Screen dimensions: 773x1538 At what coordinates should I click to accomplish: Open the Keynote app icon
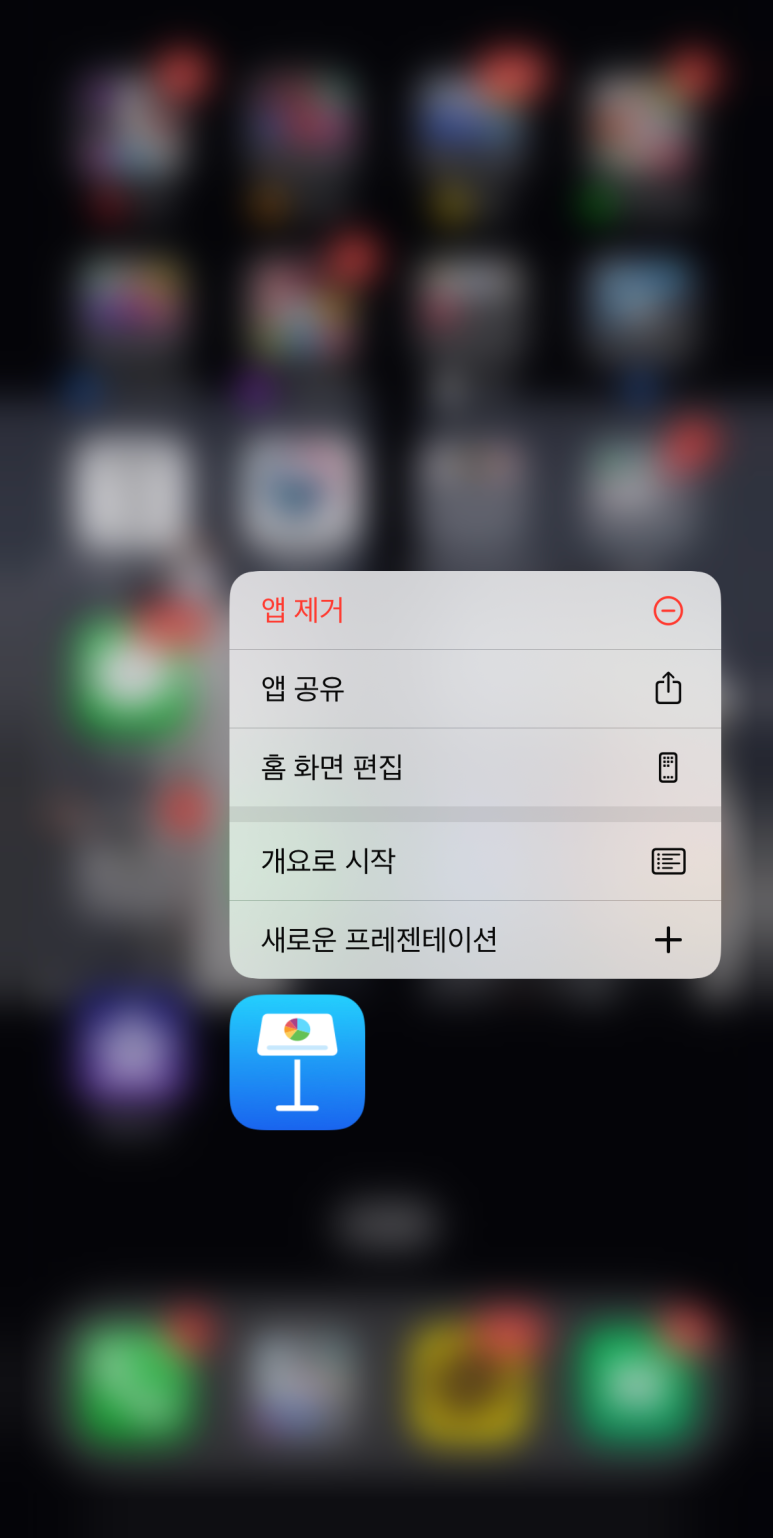[297, 1062]
